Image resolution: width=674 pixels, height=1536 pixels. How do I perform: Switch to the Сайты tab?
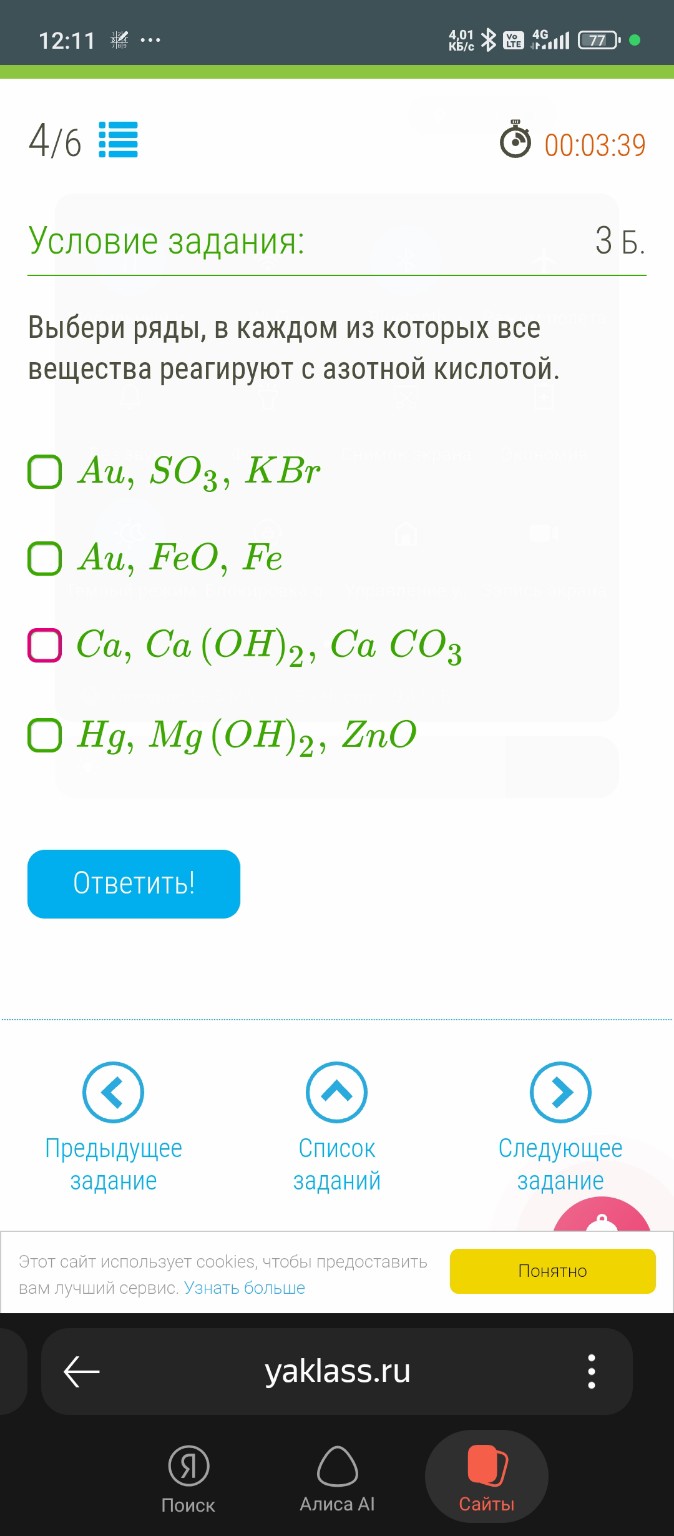pyautogui.click(x=487, y=1479)
